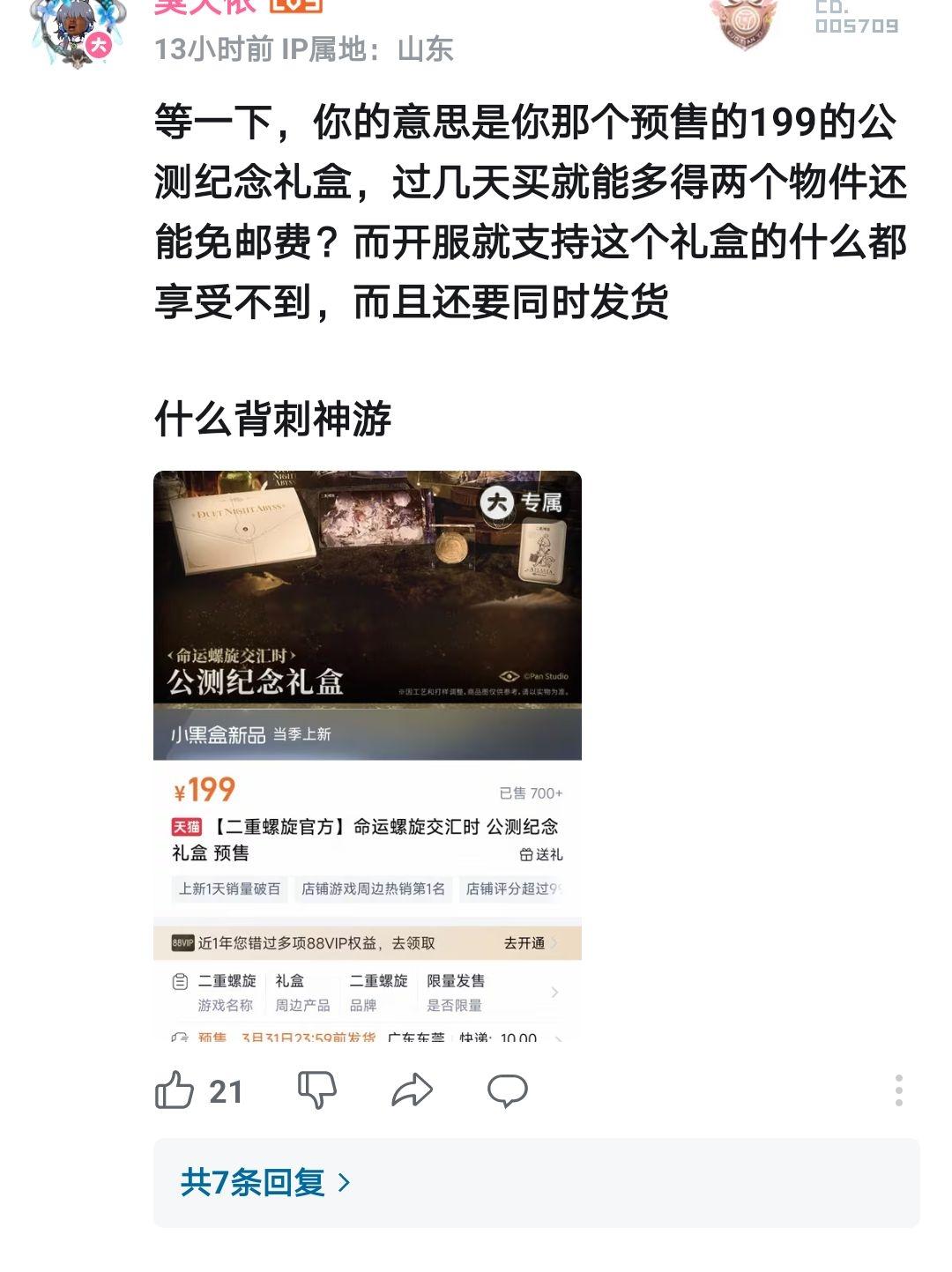Reply via the comment bubble icon
Screen dimensions: 952x1272
(507, 1090)
